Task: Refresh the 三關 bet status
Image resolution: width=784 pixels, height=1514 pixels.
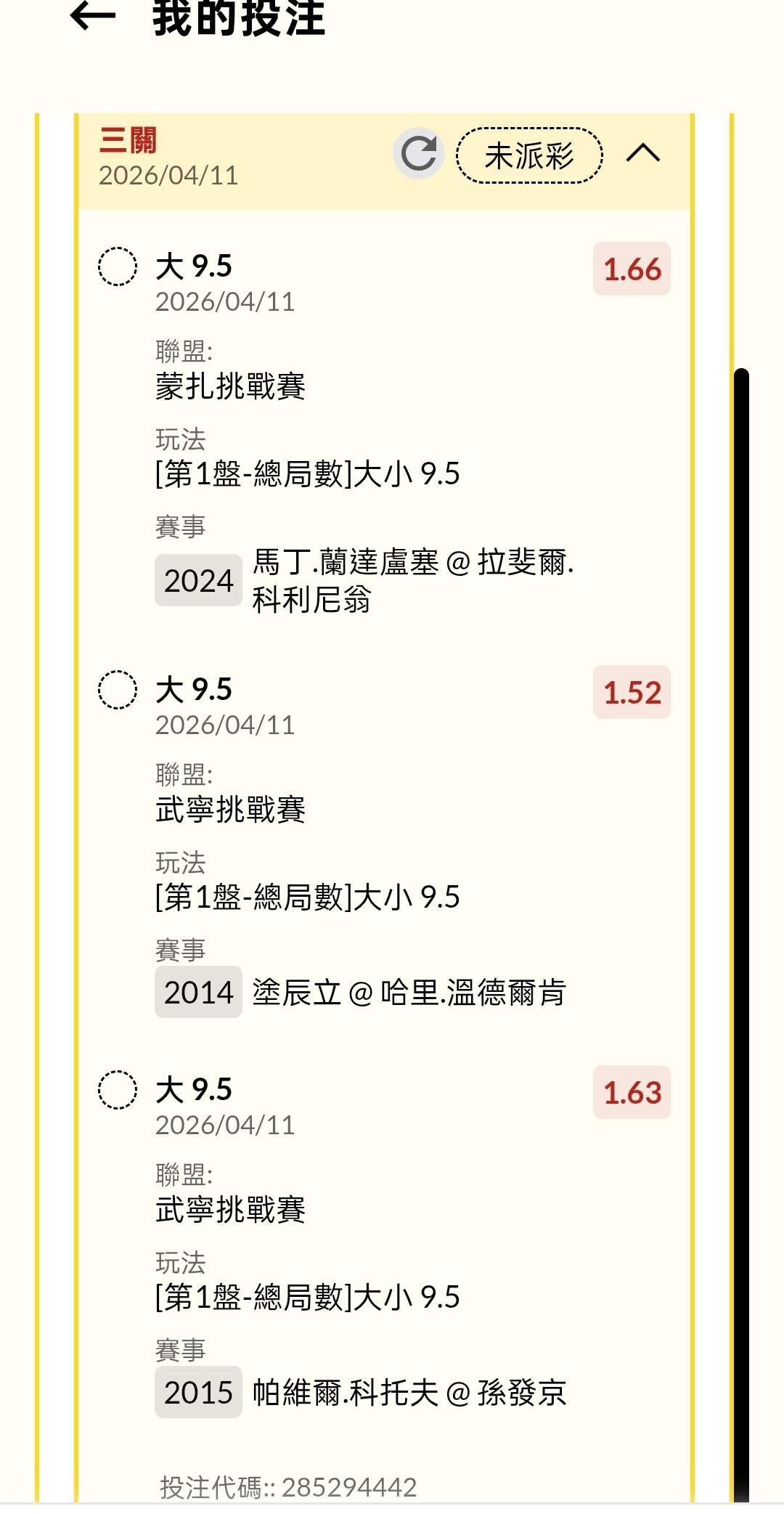Action: click(x=419, y=153)
